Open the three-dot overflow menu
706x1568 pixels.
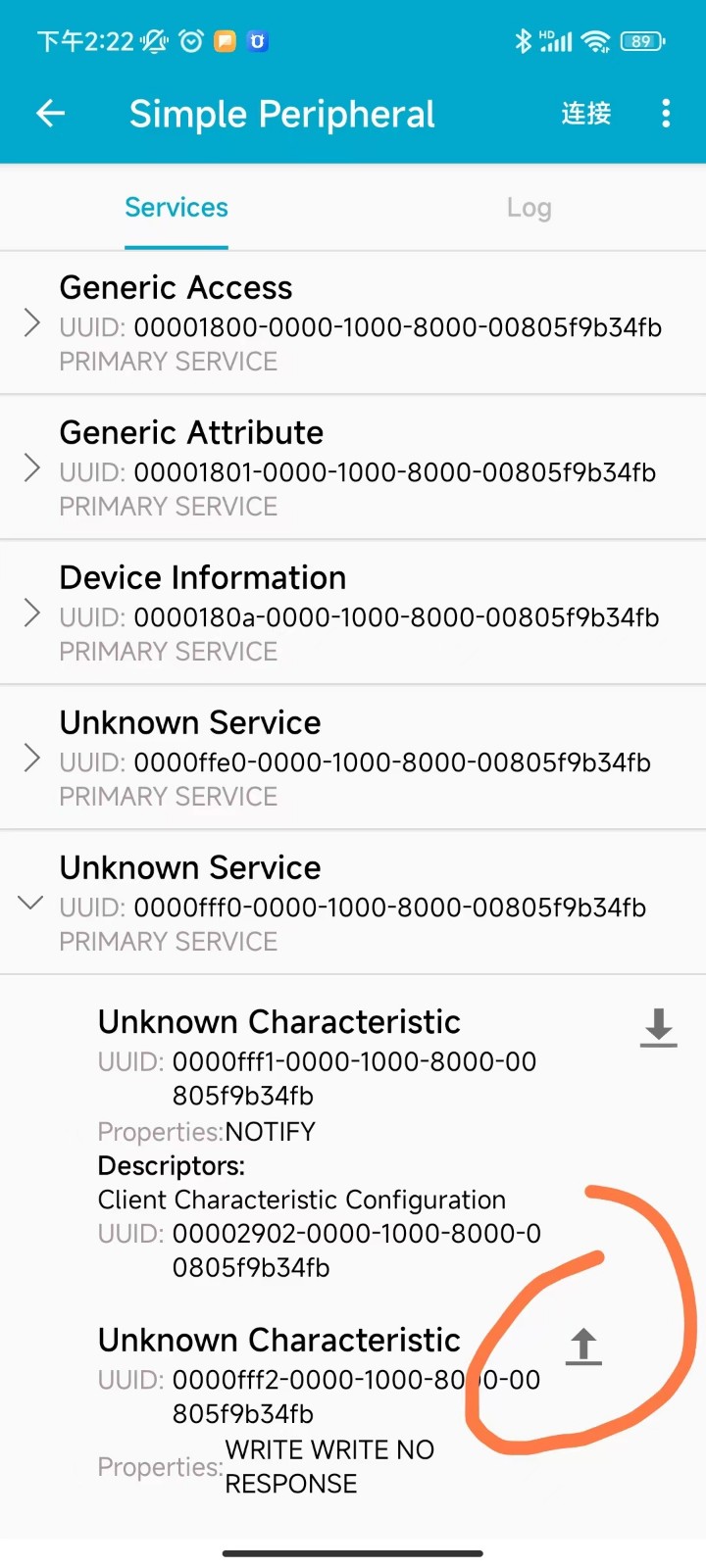coord(666,114)
